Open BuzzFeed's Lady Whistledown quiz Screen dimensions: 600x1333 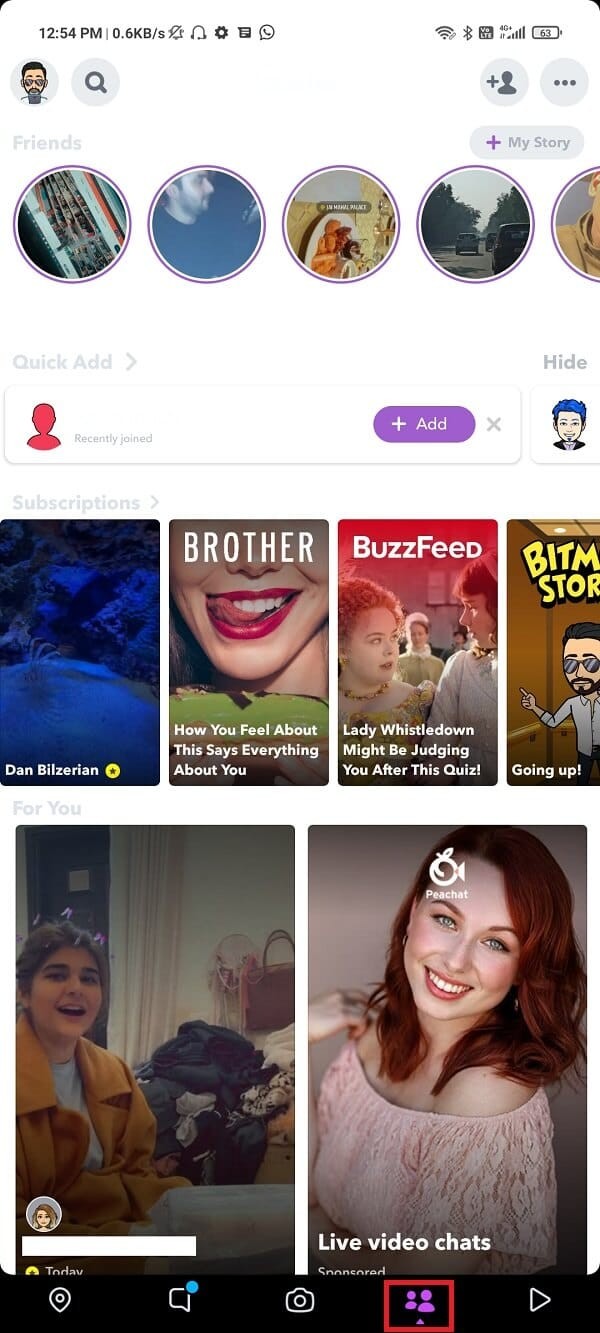click(x=417, y=652)
